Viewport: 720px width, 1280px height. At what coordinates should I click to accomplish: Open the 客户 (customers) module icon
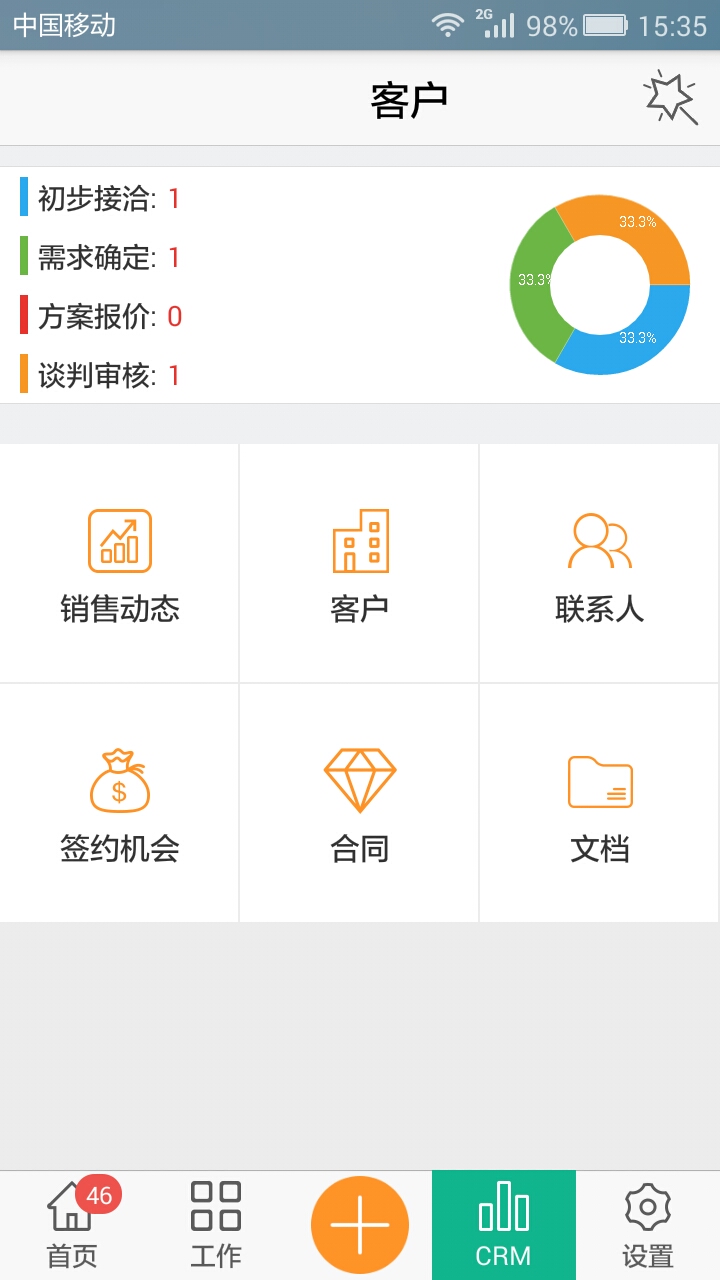(x=359, y=562)
